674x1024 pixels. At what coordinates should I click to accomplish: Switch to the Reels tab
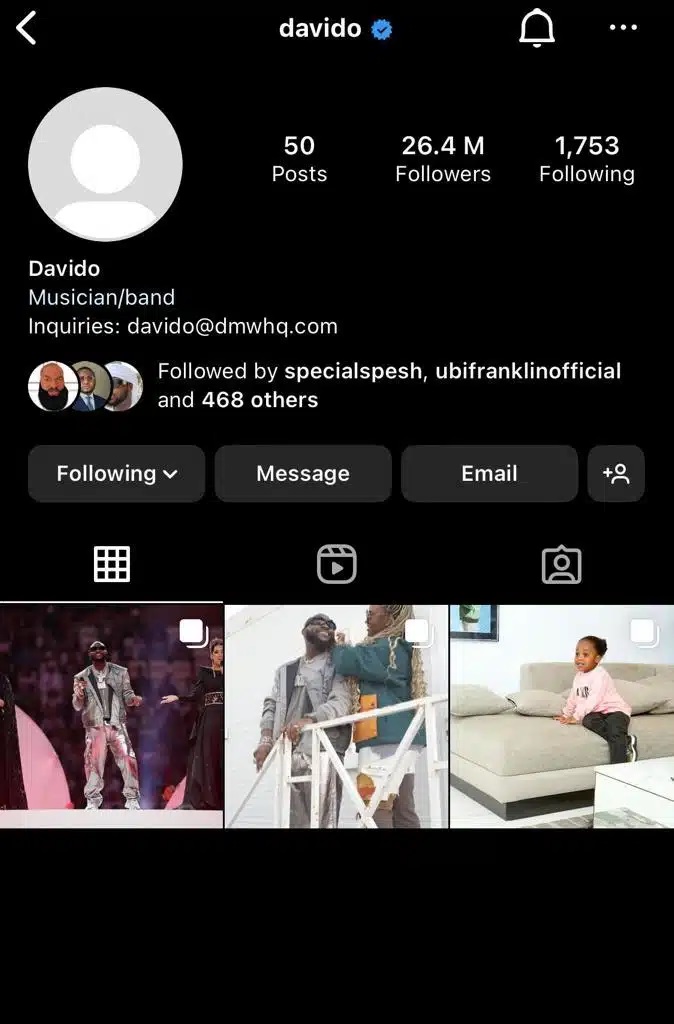(x=337, y=565)
